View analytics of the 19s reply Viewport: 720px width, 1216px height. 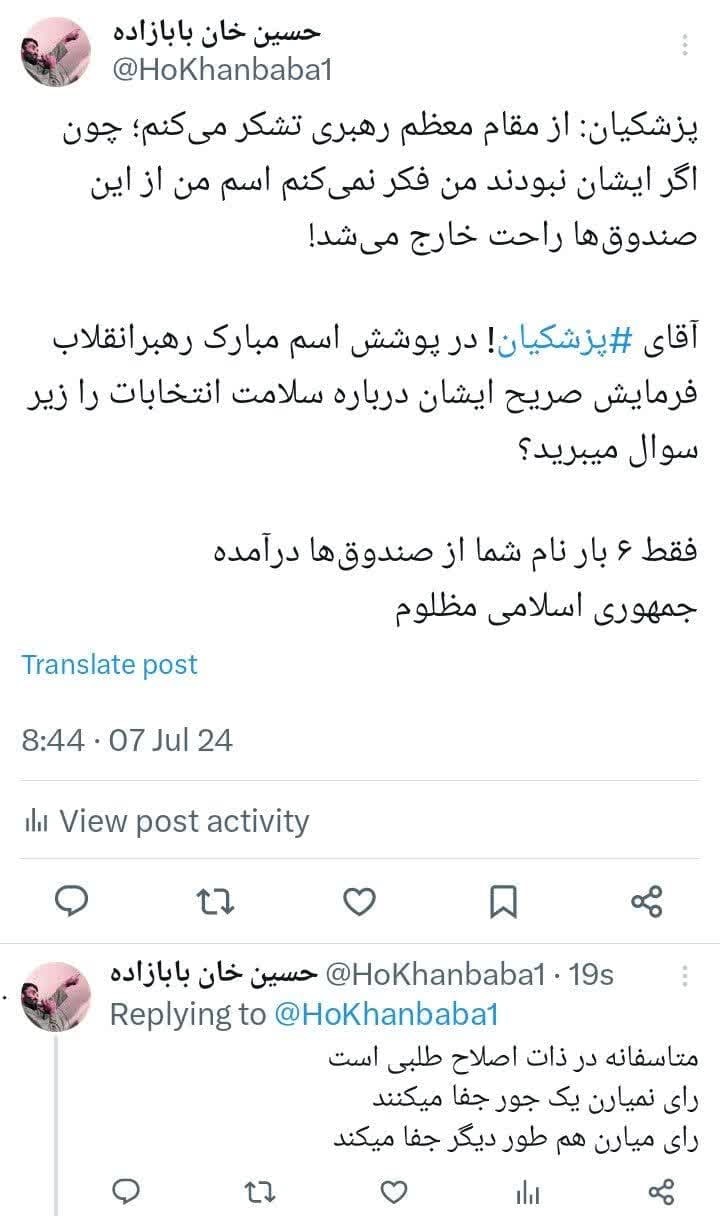(527, 1191)
